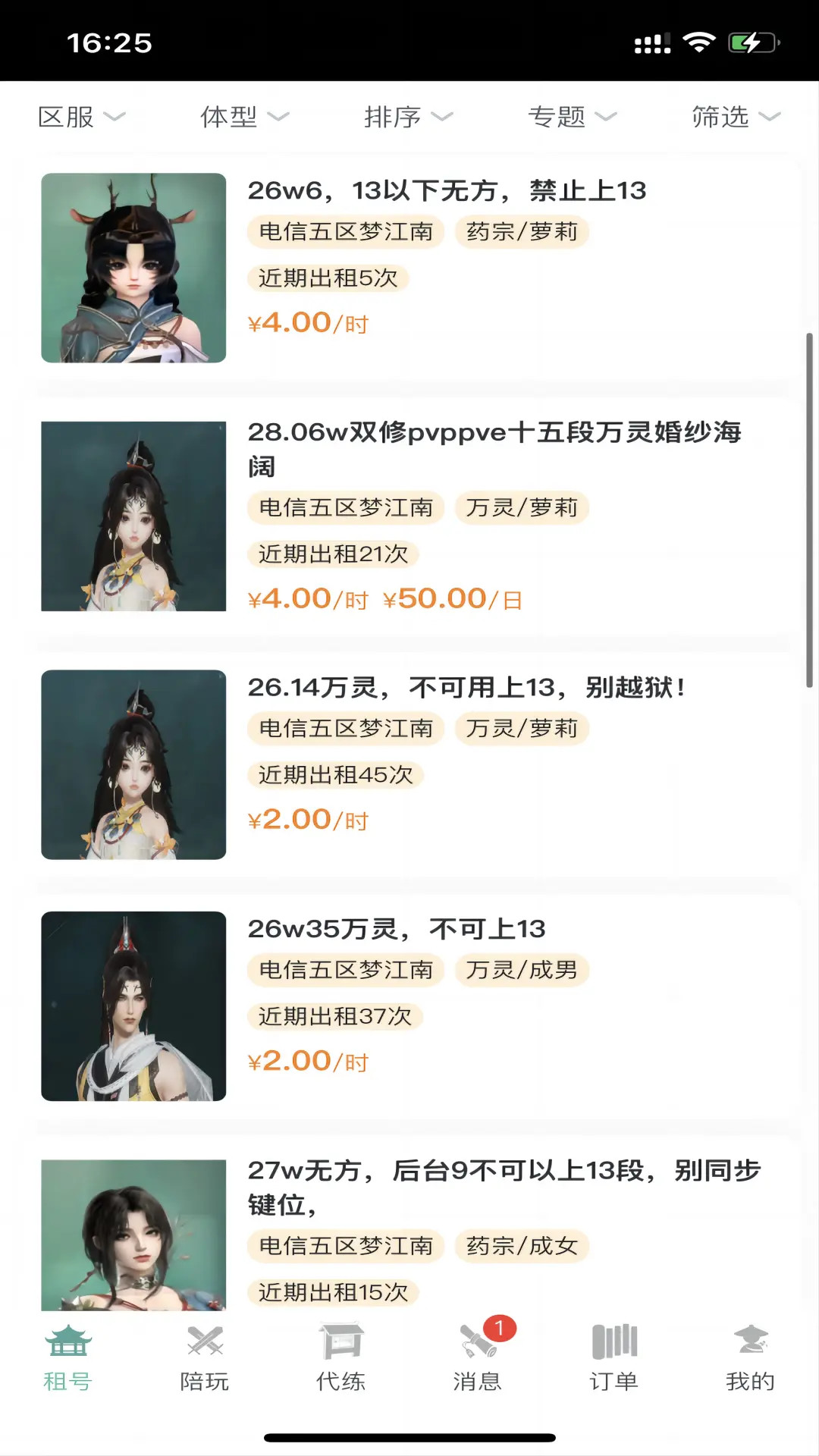Open the 28.06w双修pvppve listing

point(493,447)
